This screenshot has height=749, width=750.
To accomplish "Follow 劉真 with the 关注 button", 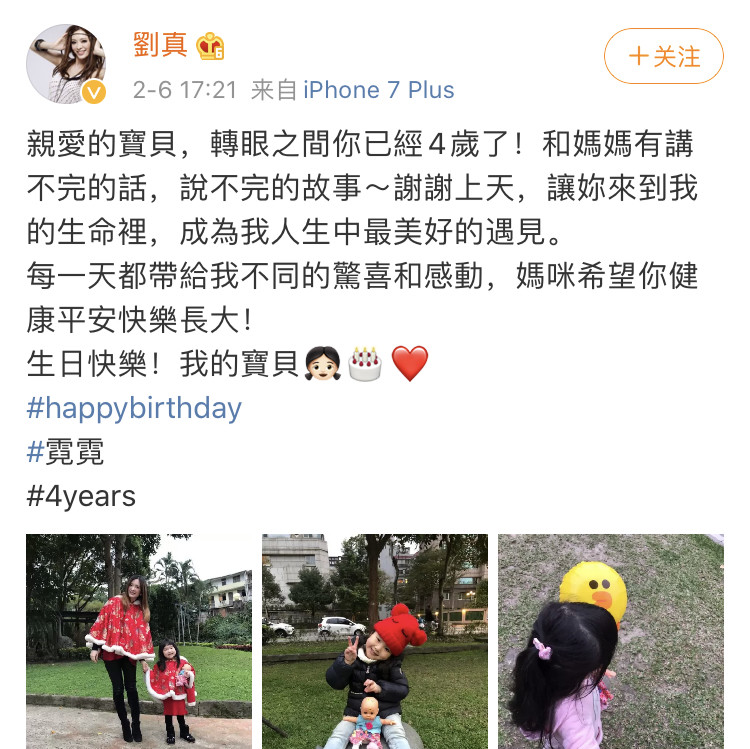I will (x=663, y=56).
